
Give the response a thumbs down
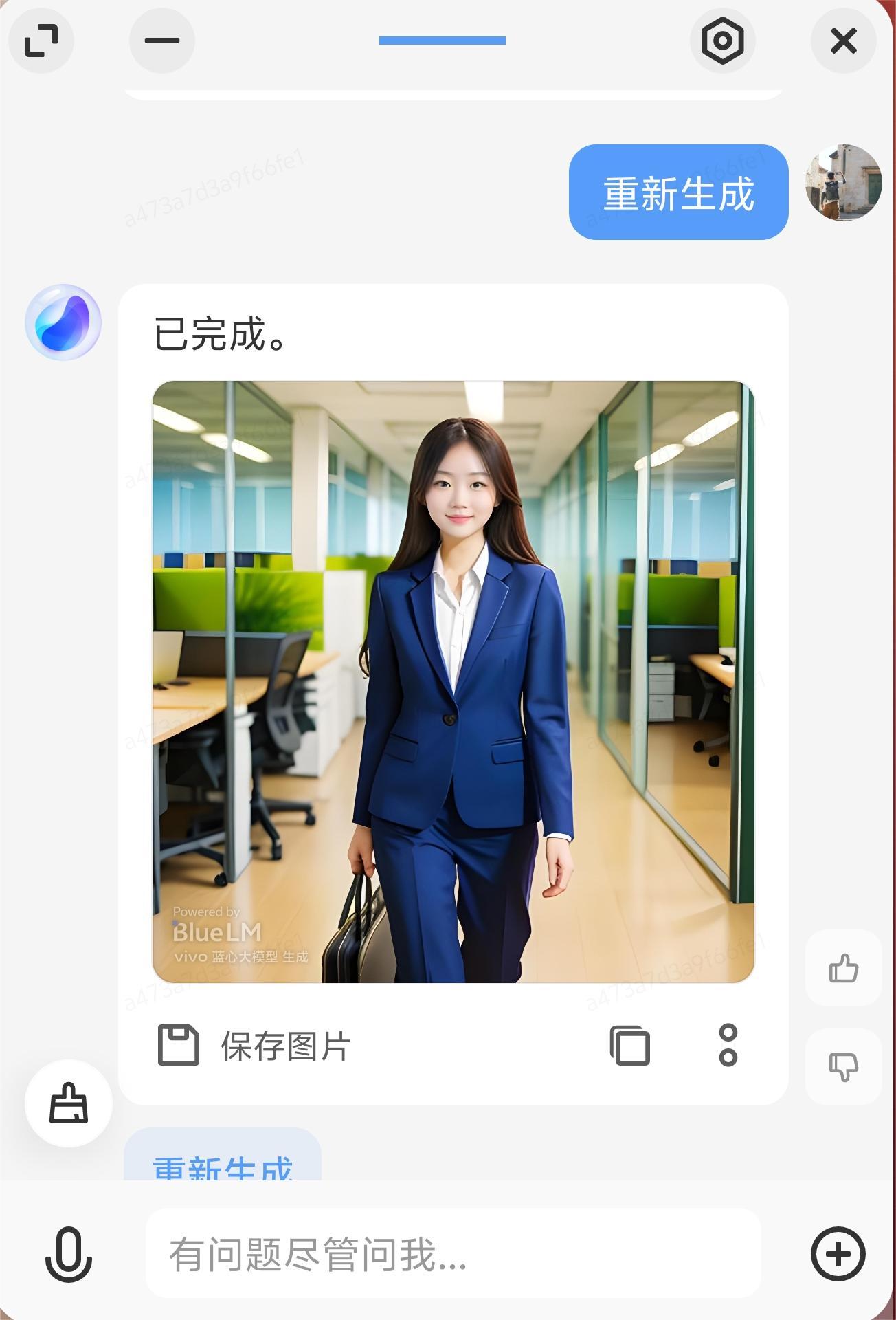pyautogui.click(x=843, y=1067)
